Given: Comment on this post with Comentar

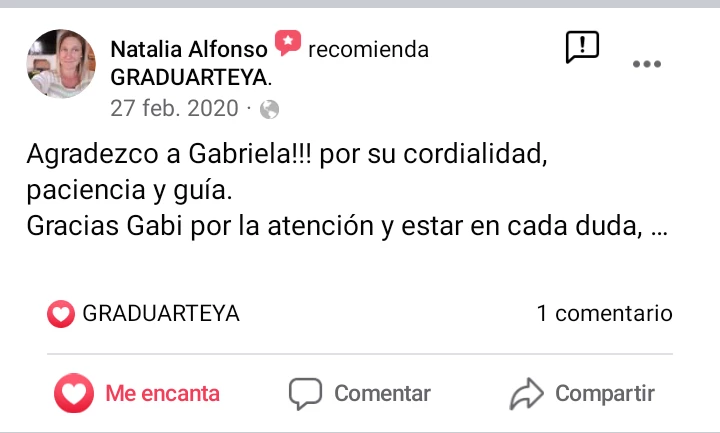Looking at the screenshot, I should (360, 393).
